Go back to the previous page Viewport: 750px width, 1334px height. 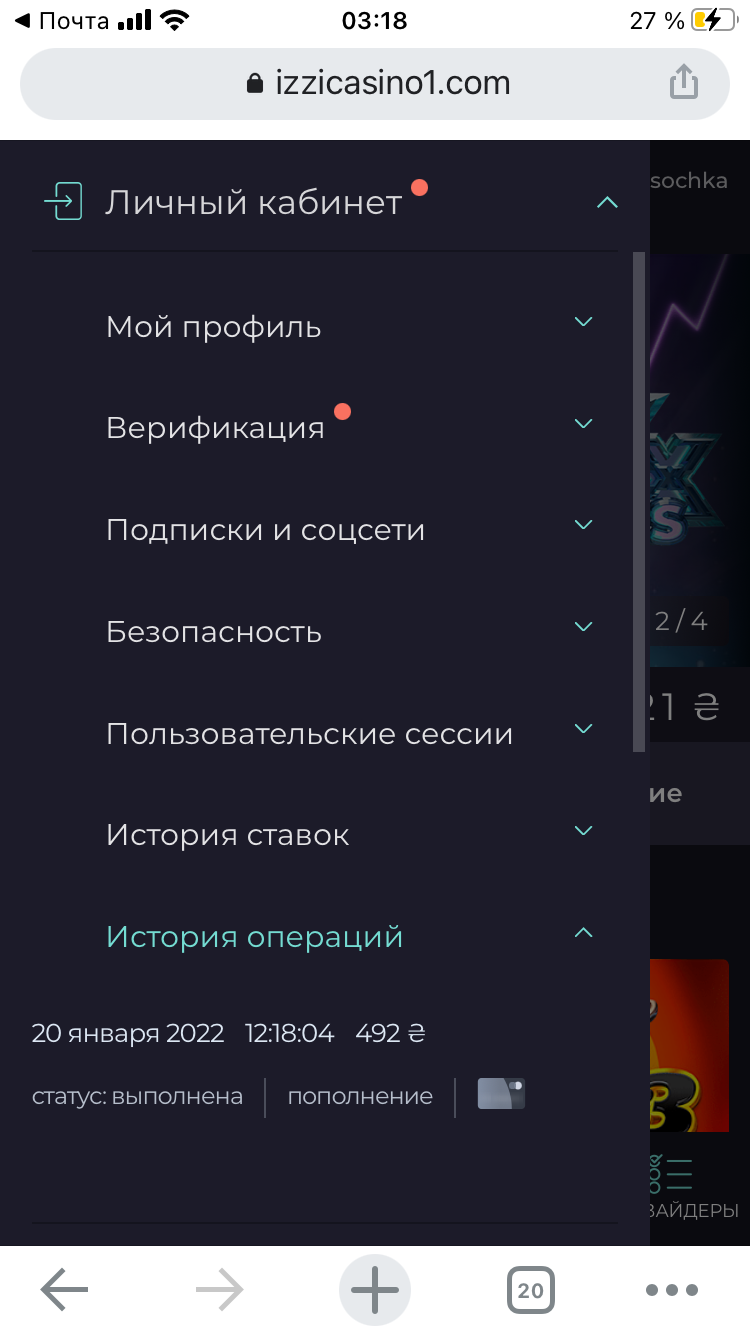click(64, 1290)
